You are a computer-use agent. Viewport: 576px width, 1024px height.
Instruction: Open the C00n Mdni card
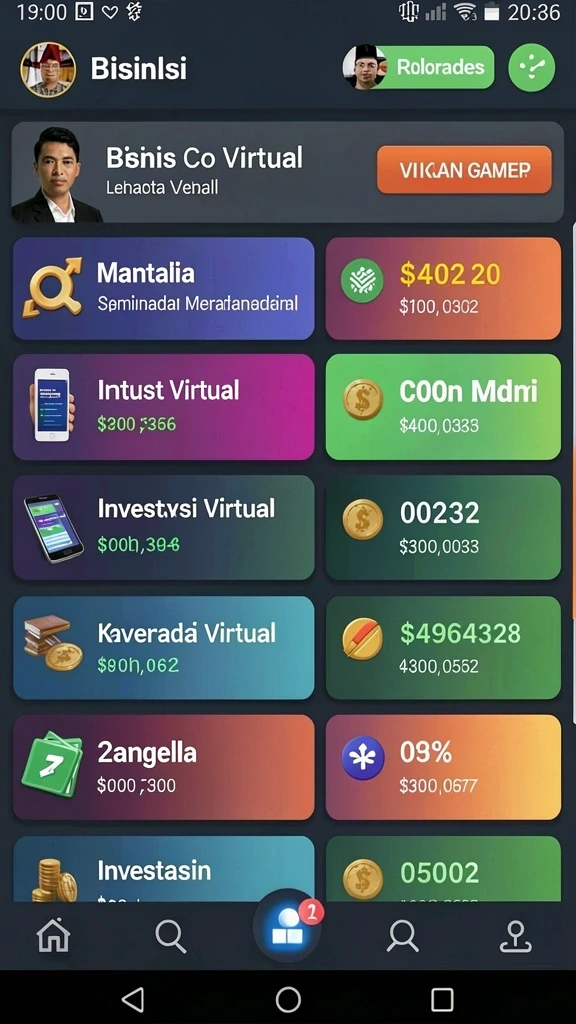point(443,407)
